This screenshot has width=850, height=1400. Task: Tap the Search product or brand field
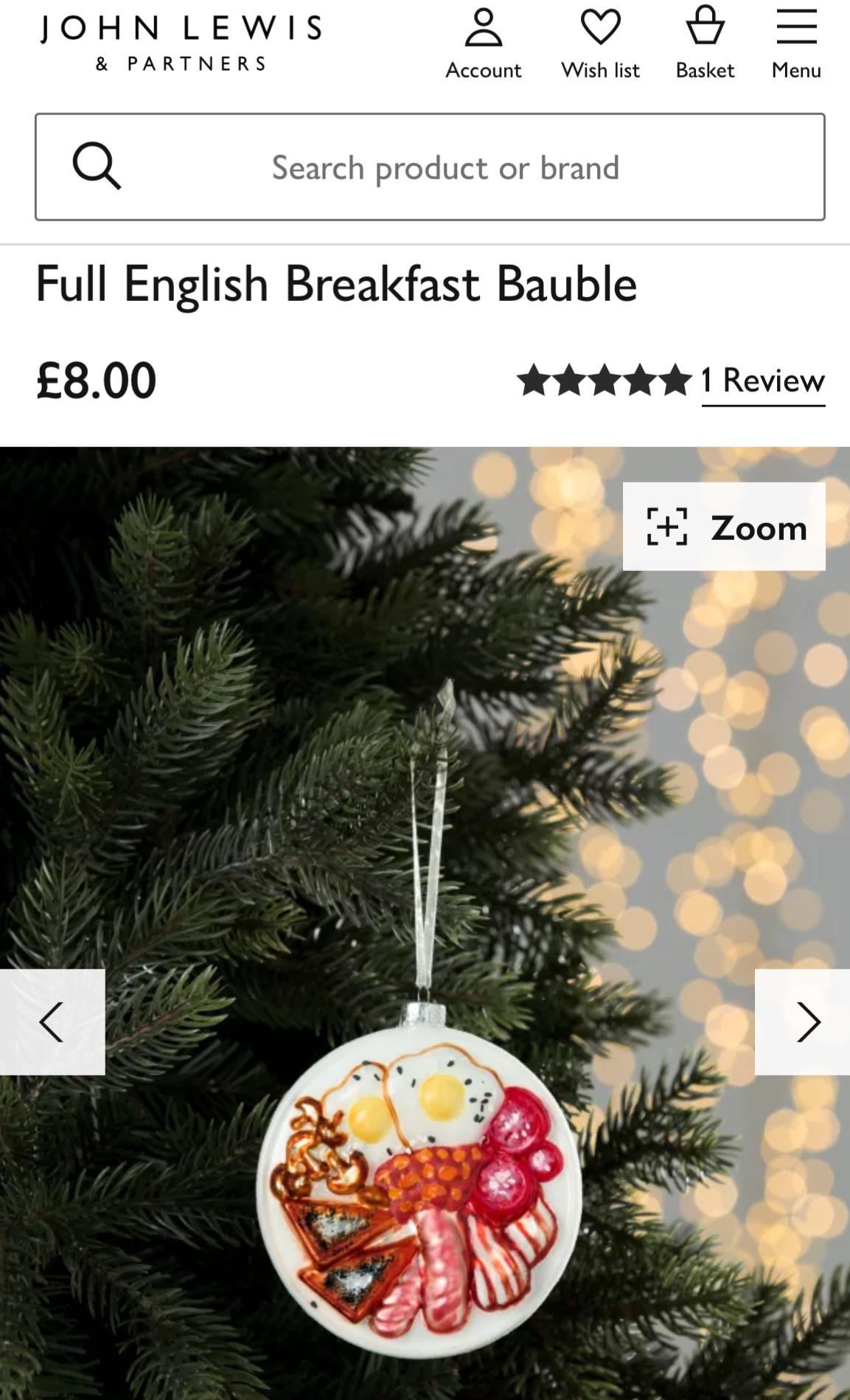(430, 167)
